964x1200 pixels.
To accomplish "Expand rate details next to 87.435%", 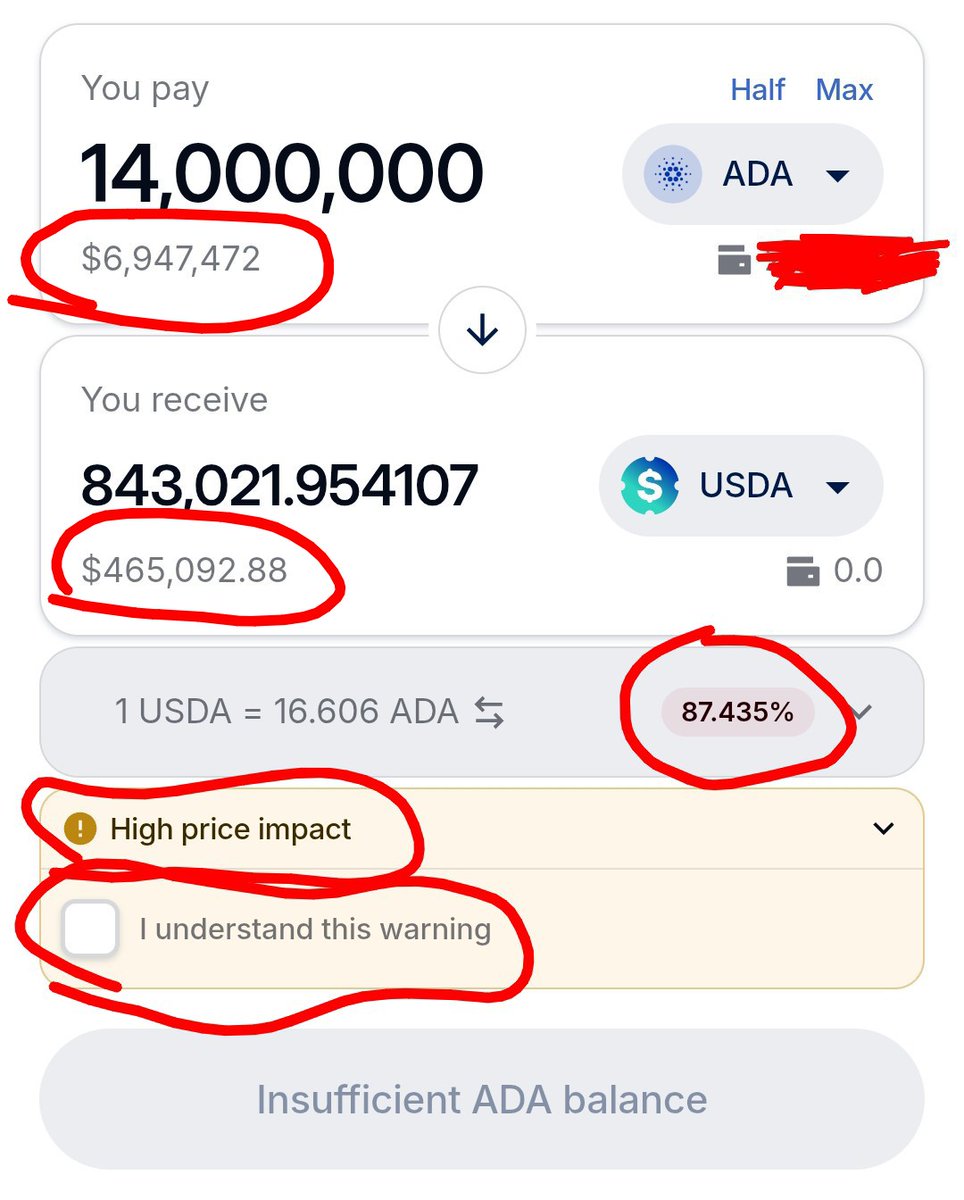I will click(x=863, y=713).
